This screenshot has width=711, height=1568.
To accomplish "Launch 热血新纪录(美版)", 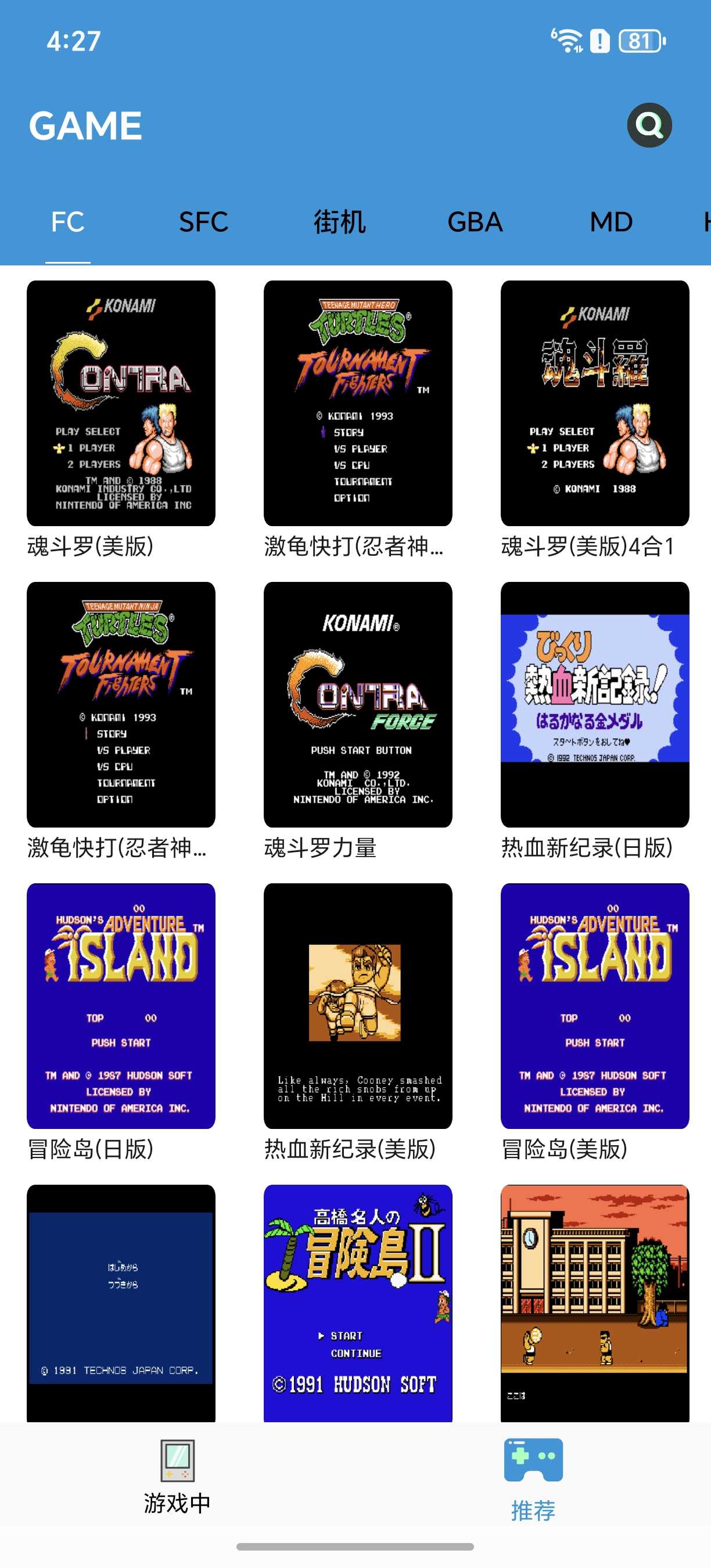I will click(x=358, y=1006).
